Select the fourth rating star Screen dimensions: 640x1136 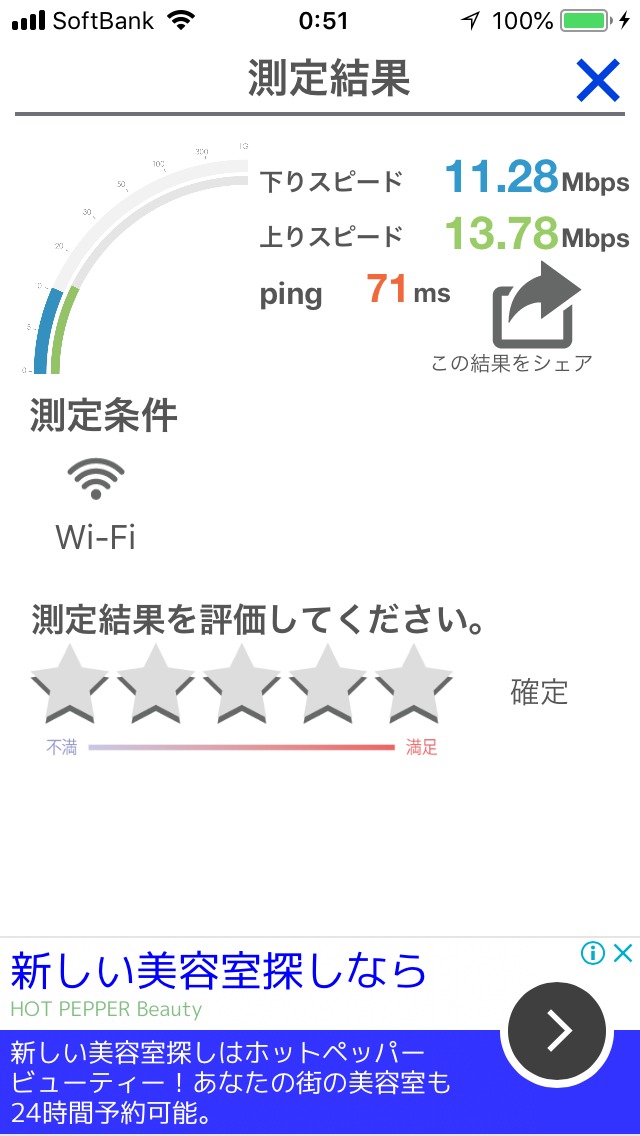pyautogui.click(x=327, y=683)
